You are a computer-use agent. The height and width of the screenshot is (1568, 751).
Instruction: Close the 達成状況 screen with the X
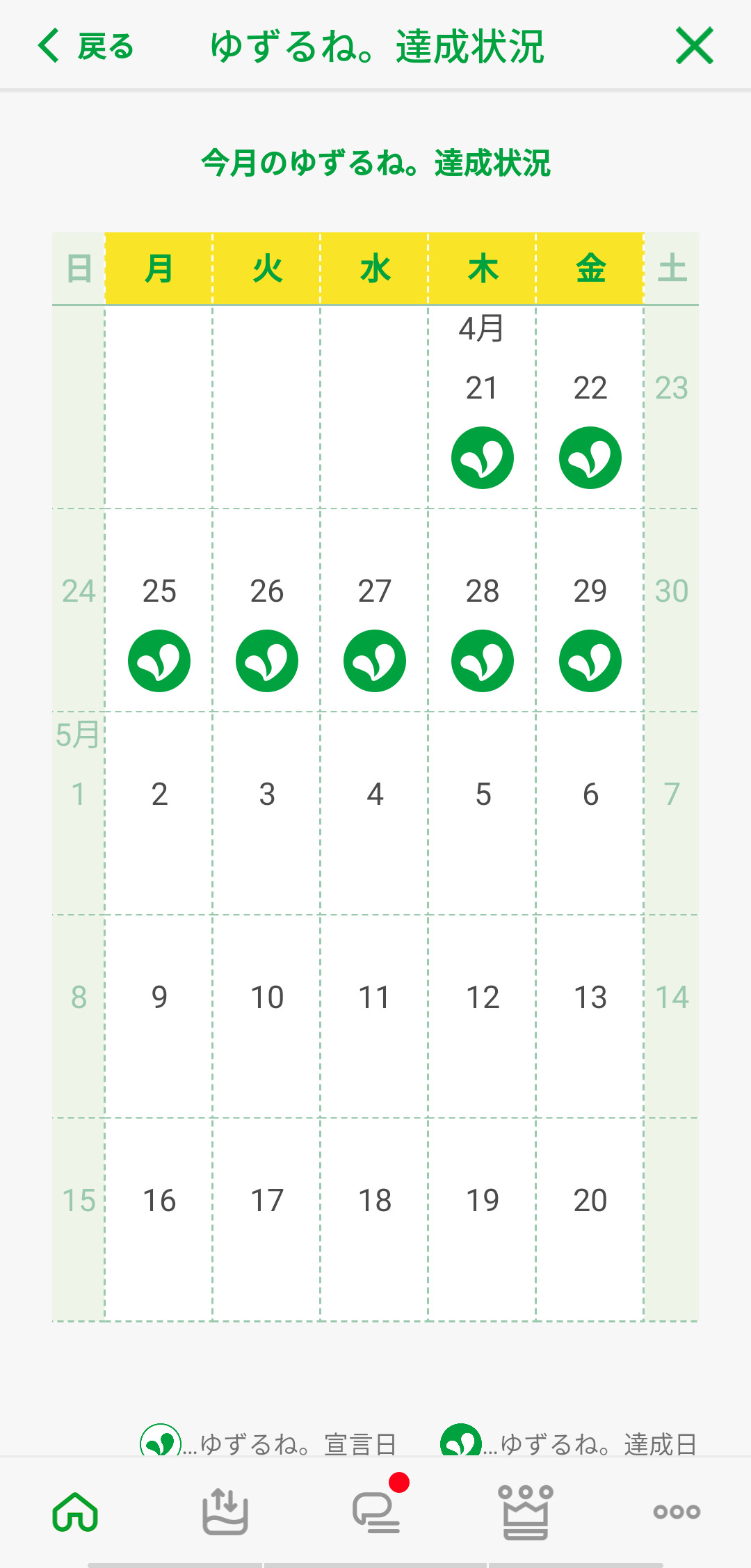[x=695, y=46]
